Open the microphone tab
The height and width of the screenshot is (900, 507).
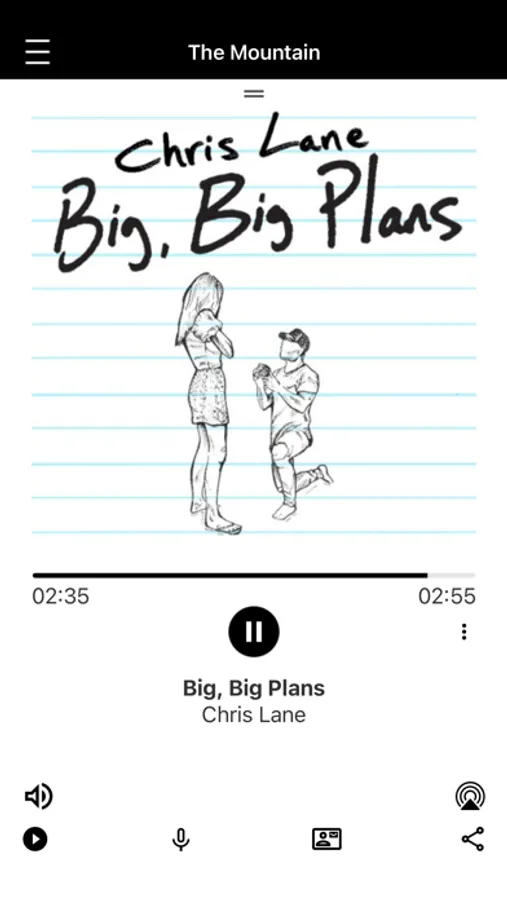click(181, 839)
